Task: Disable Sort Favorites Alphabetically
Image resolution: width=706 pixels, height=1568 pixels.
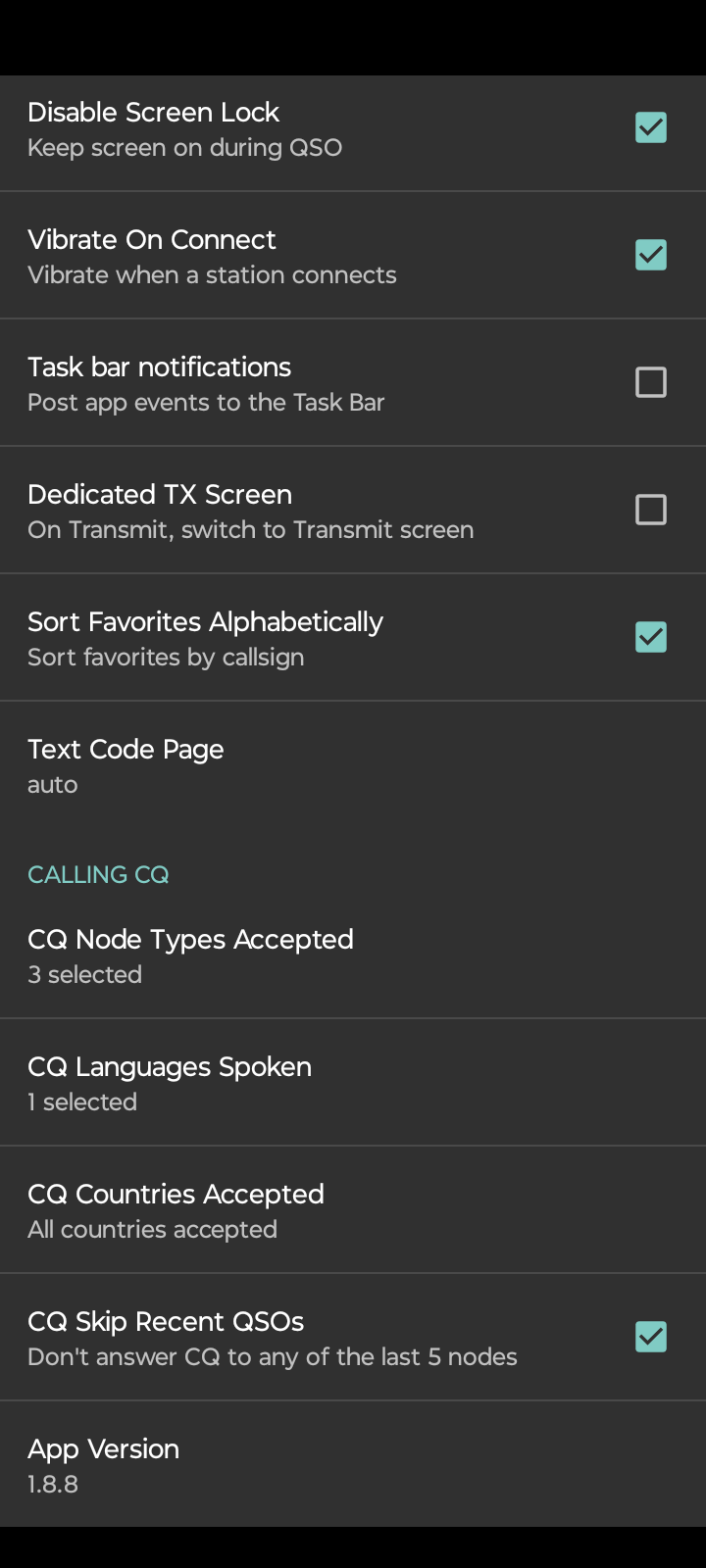Action: click(x=651, y=637)
